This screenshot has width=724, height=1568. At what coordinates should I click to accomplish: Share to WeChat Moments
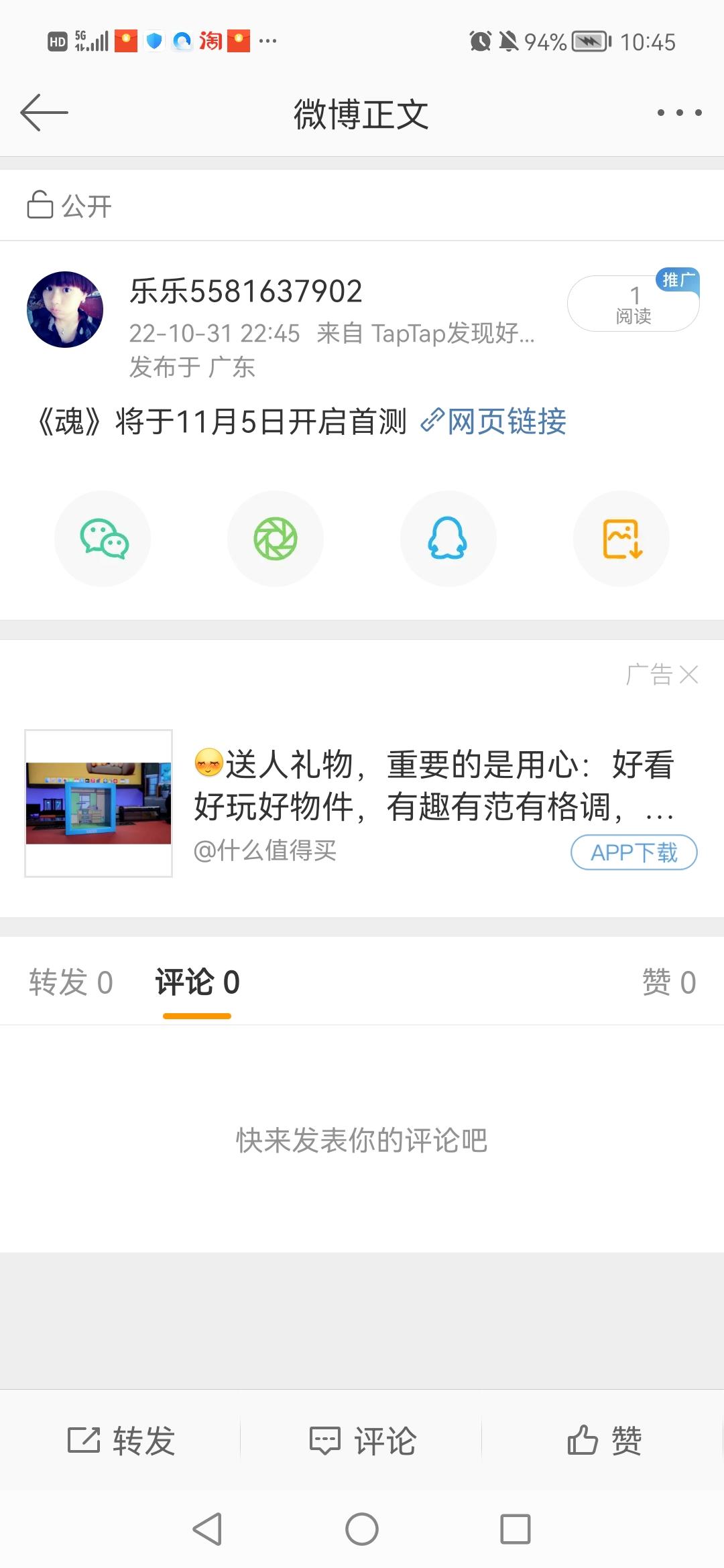[x=275, y=539]
